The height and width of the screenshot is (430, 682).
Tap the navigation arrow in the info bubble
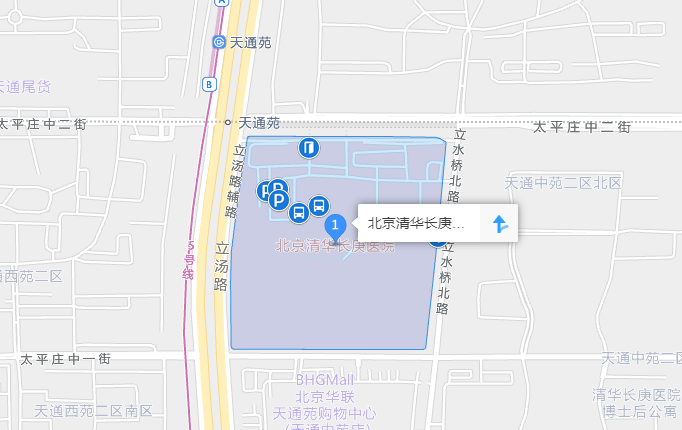[x=501, y=224]
